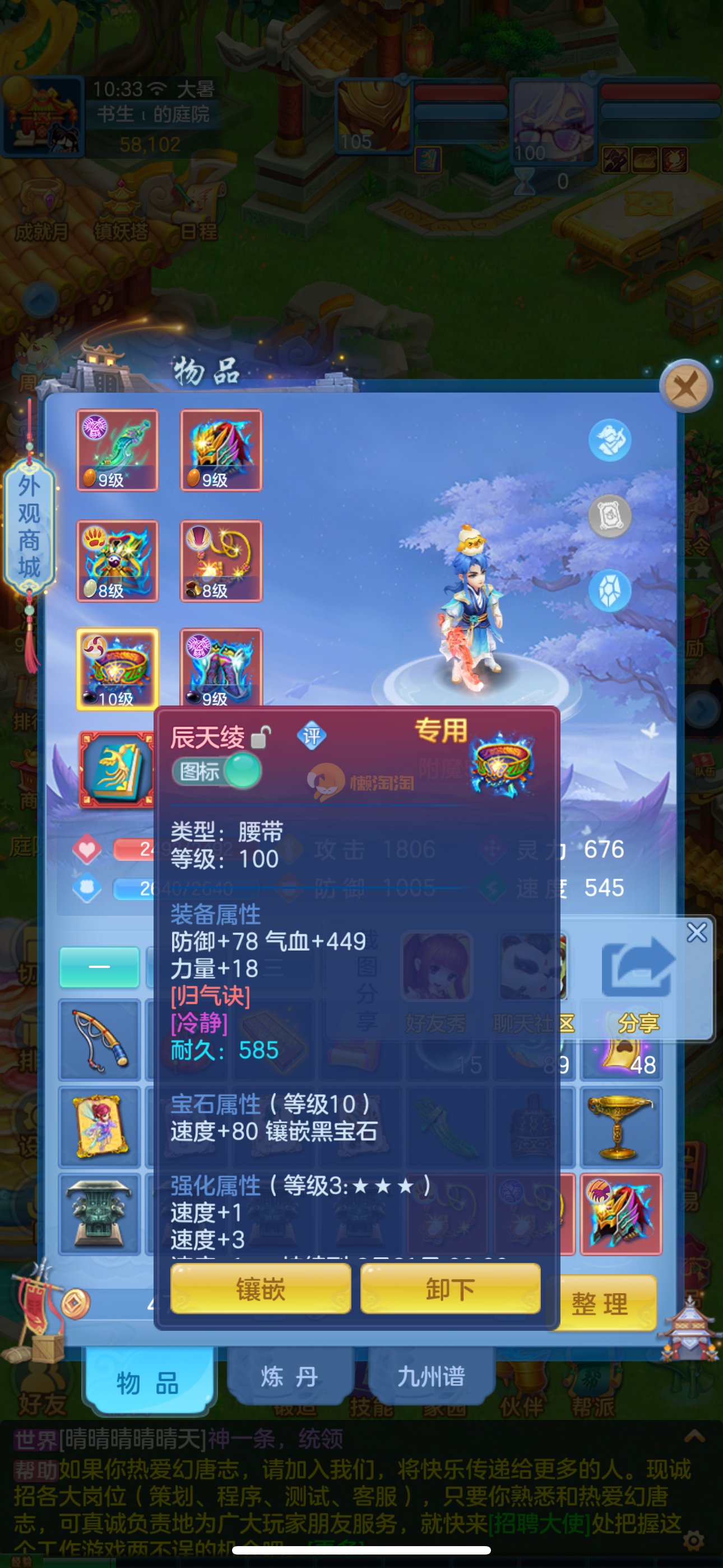
Task: Open the 评 rating icon
Action: [311, 736]
